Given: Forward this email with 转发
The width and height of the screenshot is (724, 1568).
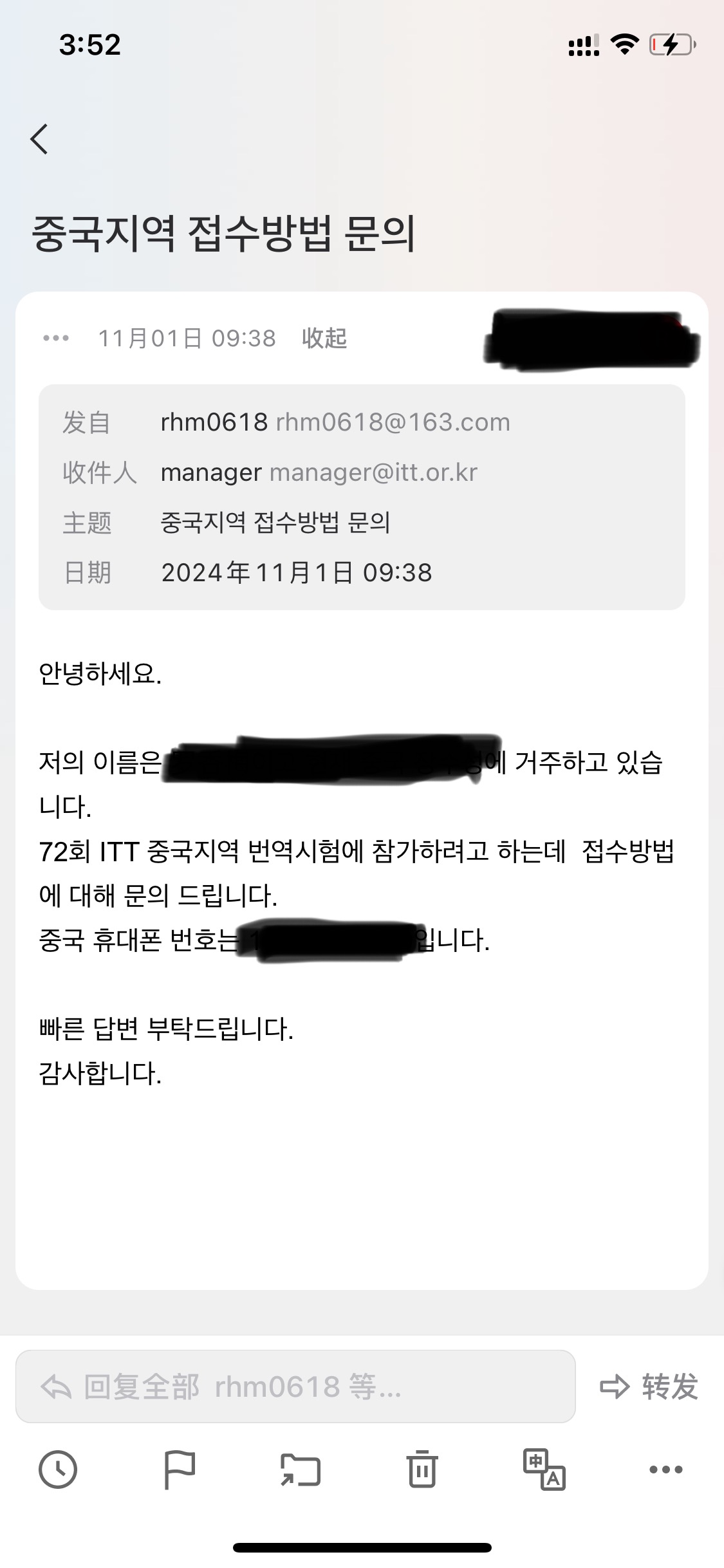Looking at the screenshot, I should click(649, 1386).
